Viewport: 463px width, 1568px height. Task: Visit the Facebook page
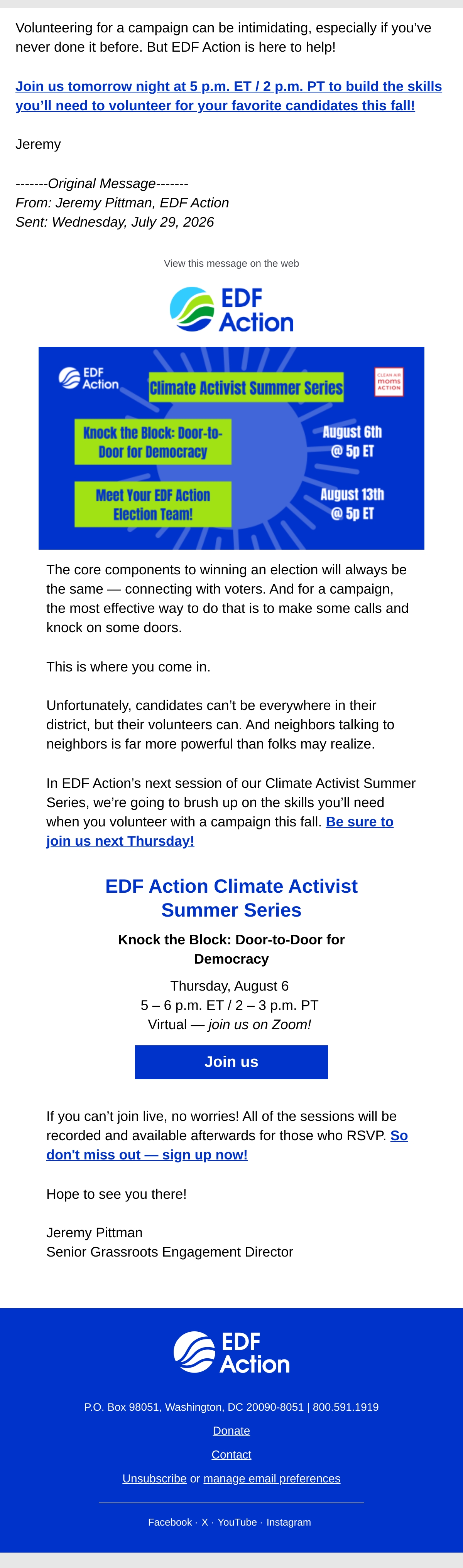(170, 1523)
